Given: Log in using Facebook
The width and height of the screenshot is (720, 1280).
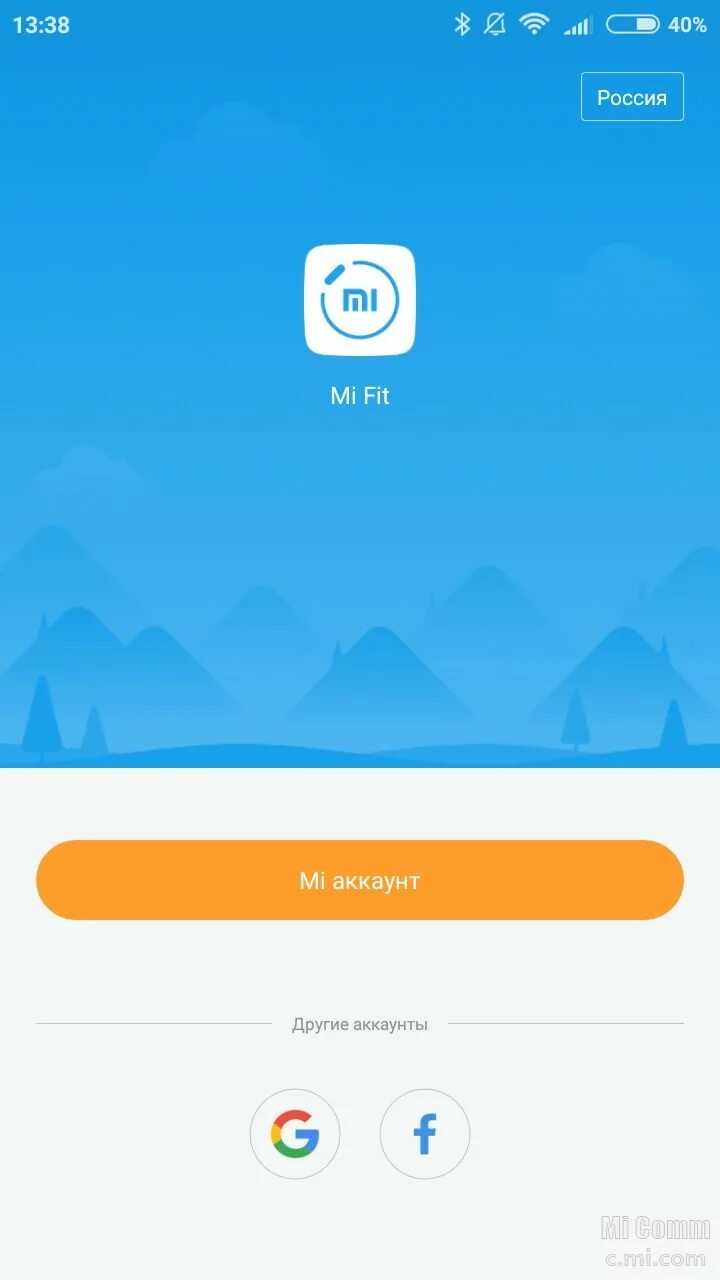Looking at the screenshot, I should 425,1135.
